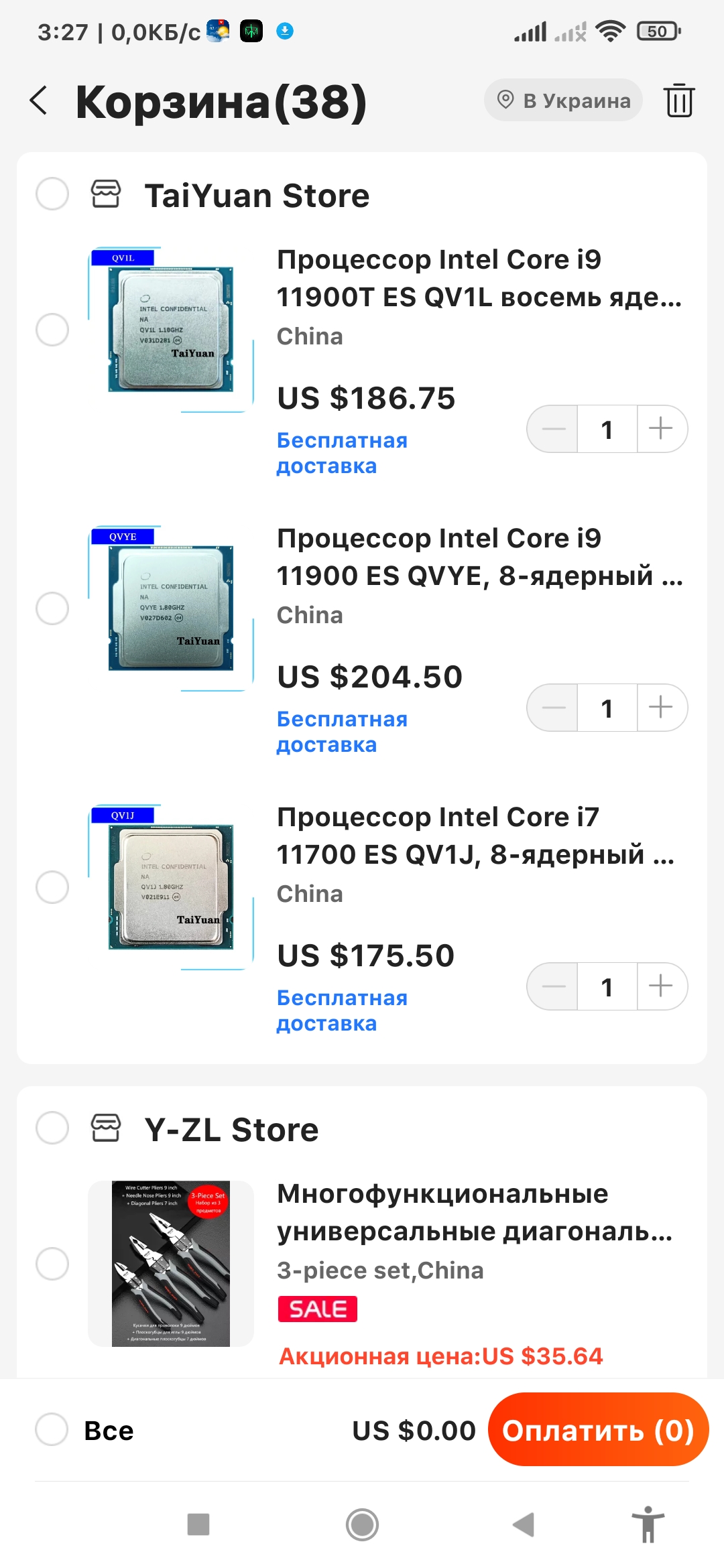Increase quantity of the i7 11700 QV1J
The width and height of the screenshot is (724, 1568).
(661, 986)
